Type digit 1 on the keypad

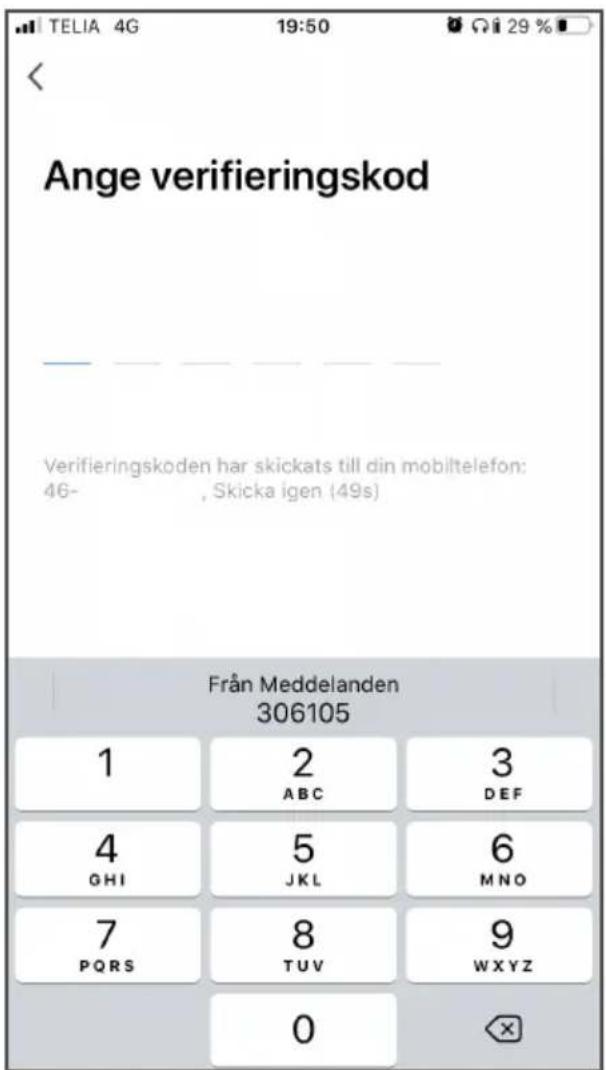(x=108, y=774)
